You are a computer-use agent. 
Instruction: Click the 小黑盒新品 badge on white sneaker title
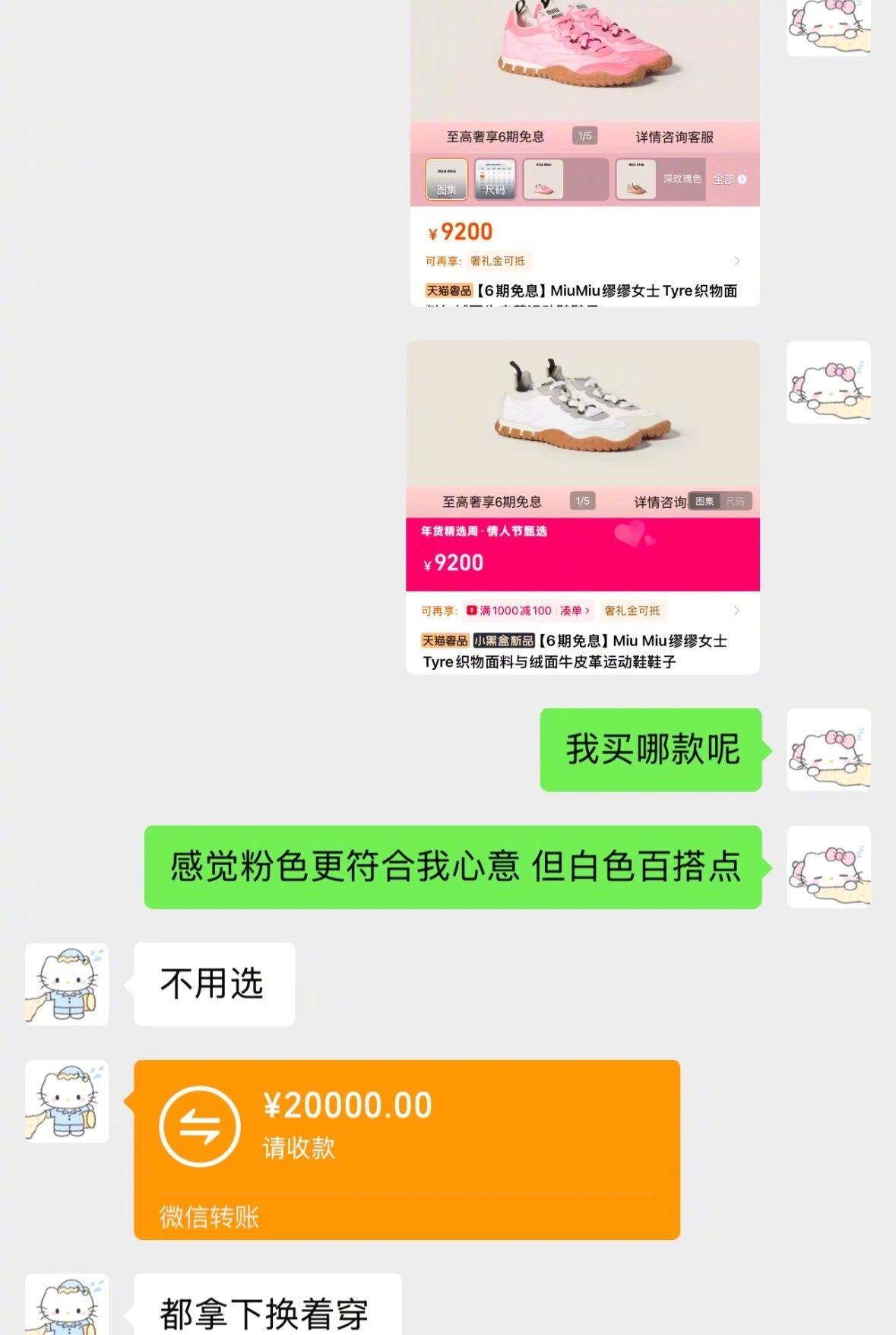pos(504,641)
